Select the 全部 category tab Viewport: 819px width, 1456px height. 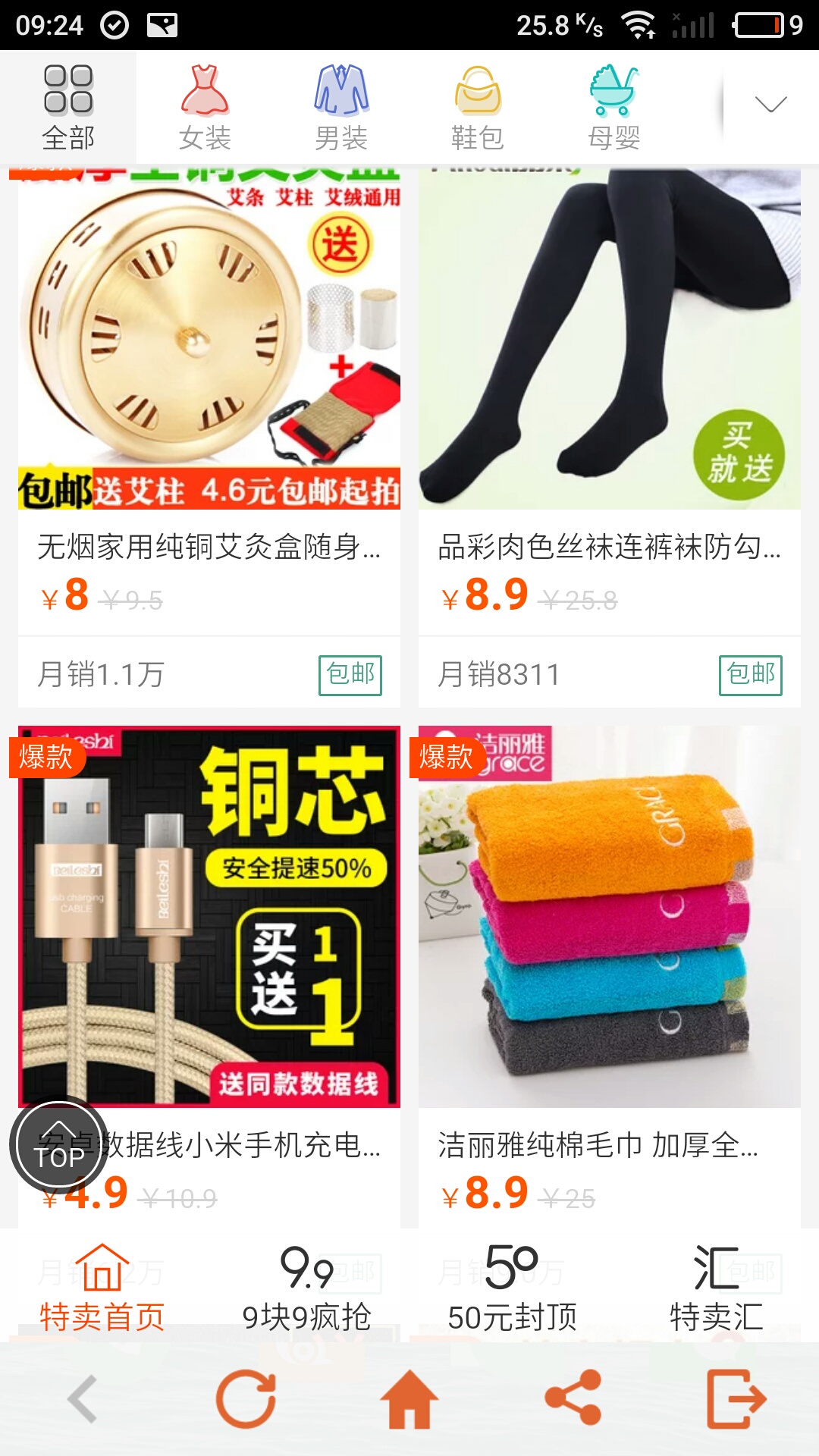point(68,107)
